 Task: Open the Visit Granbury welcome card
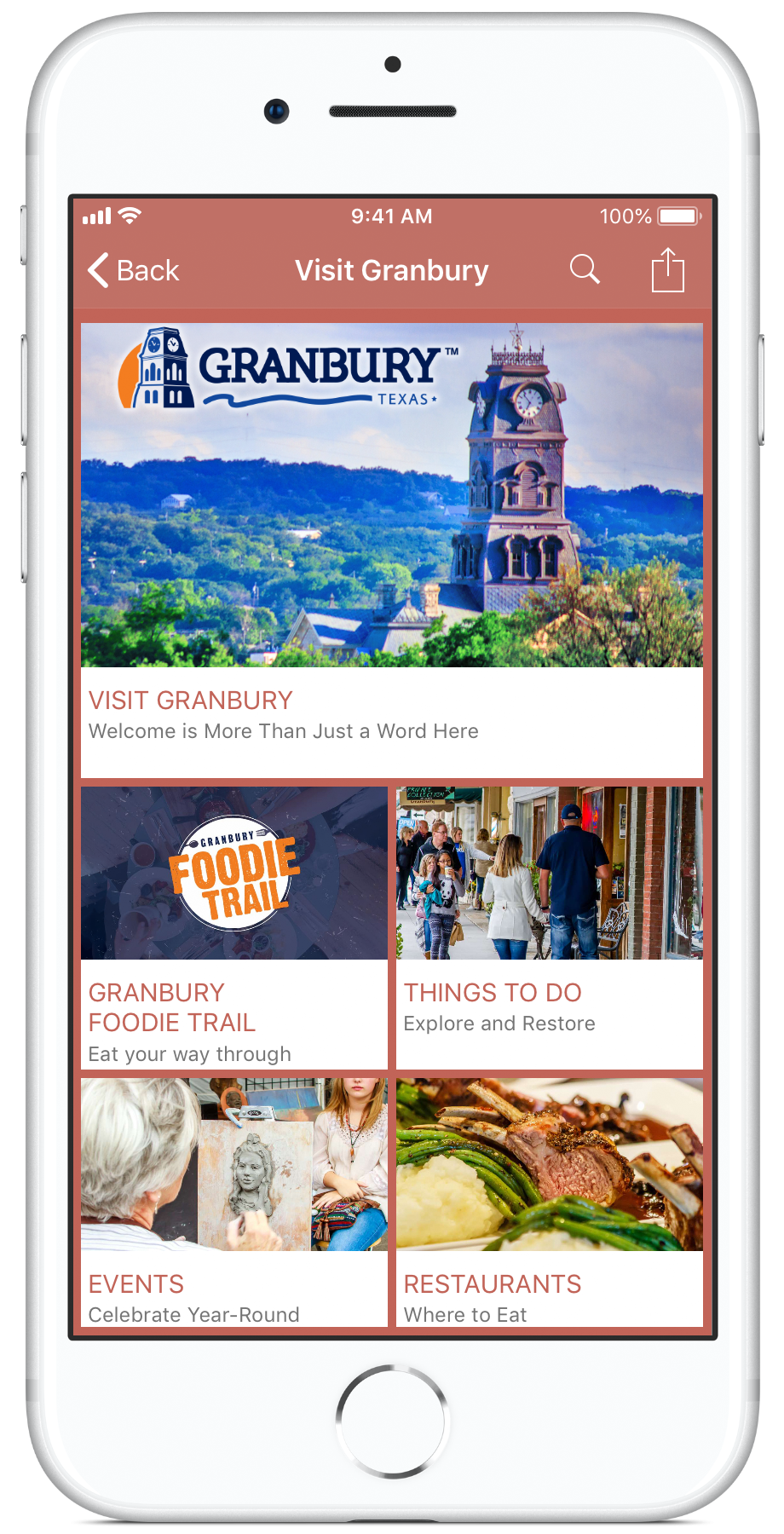tap(392, 550)
